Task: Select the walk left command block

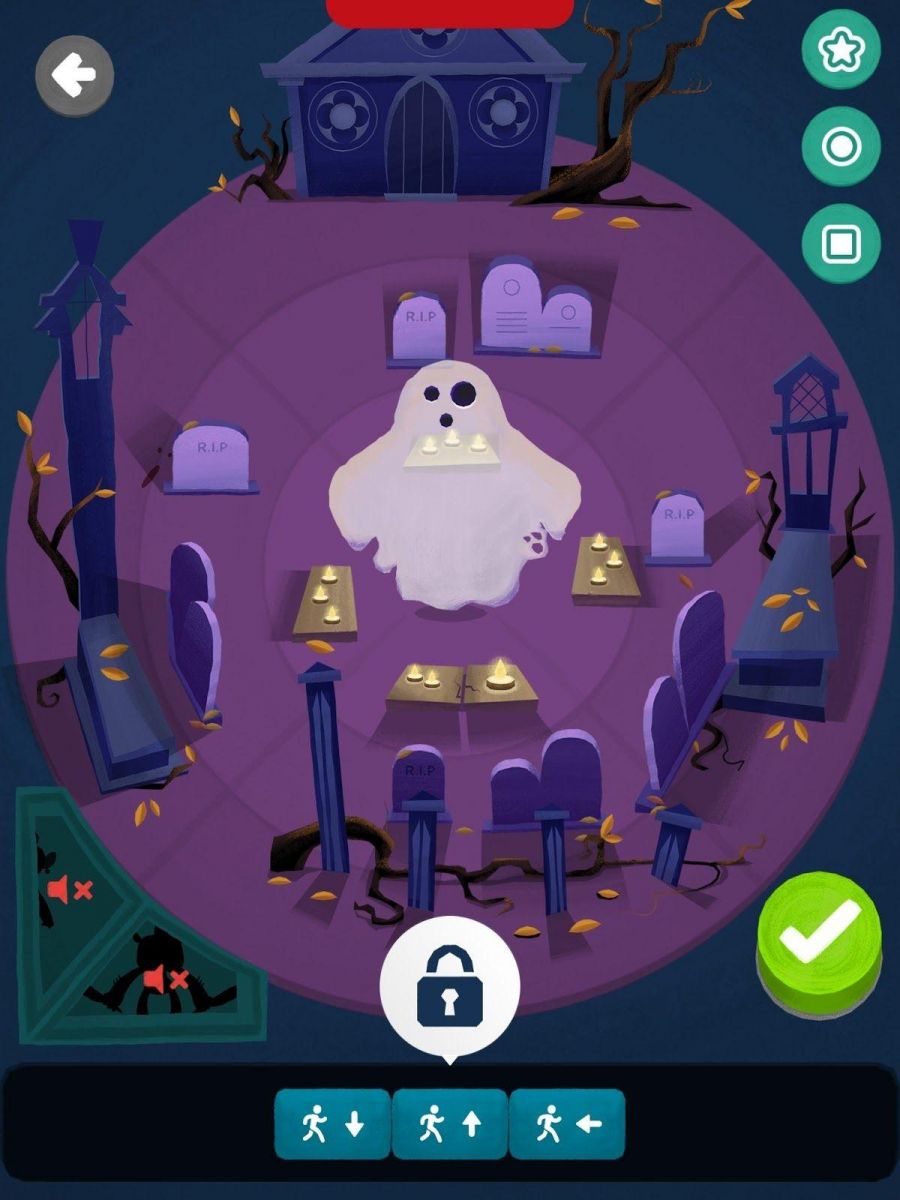Action: [x=568, y=1124]
